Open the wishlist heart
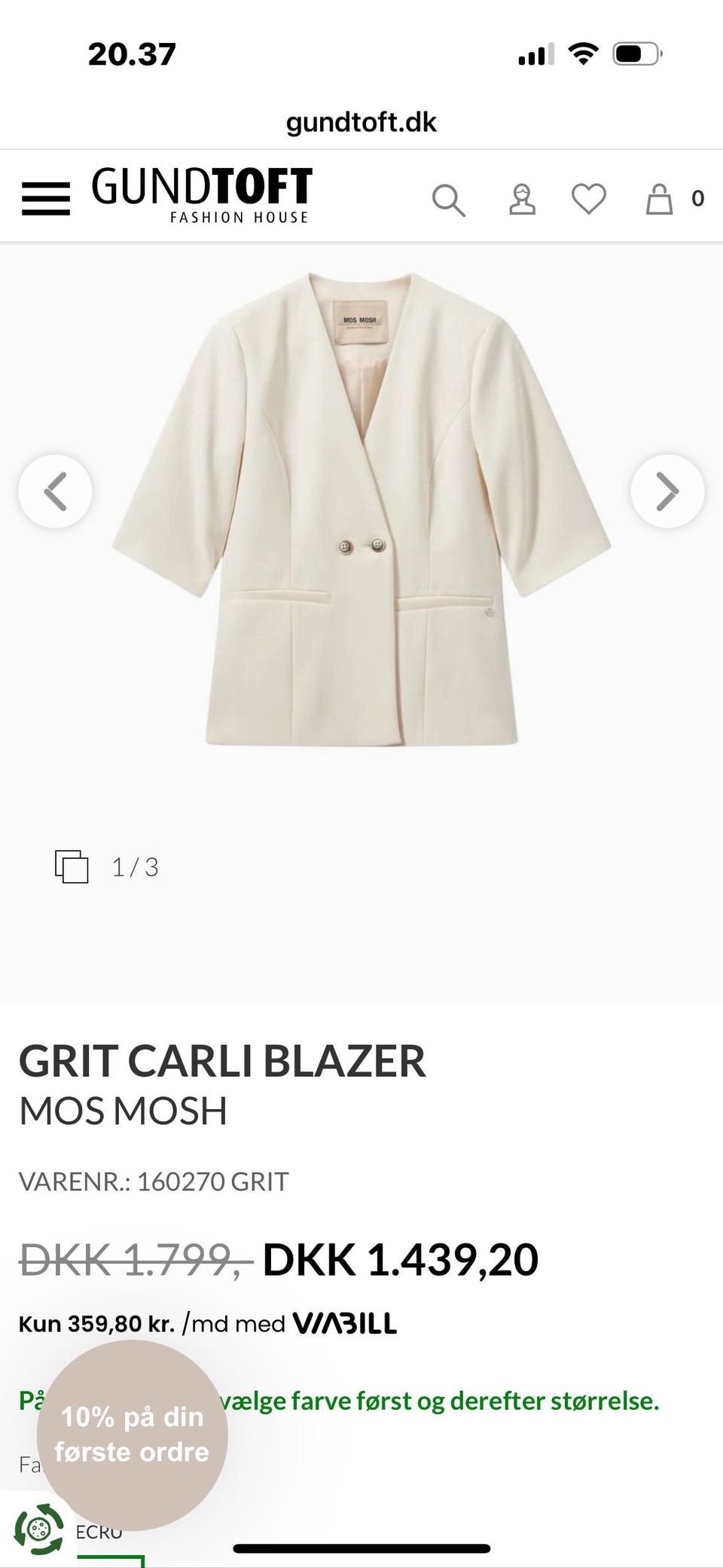Screen dimensions: 723x1568 pyautogui.click(x=588, y=200)
